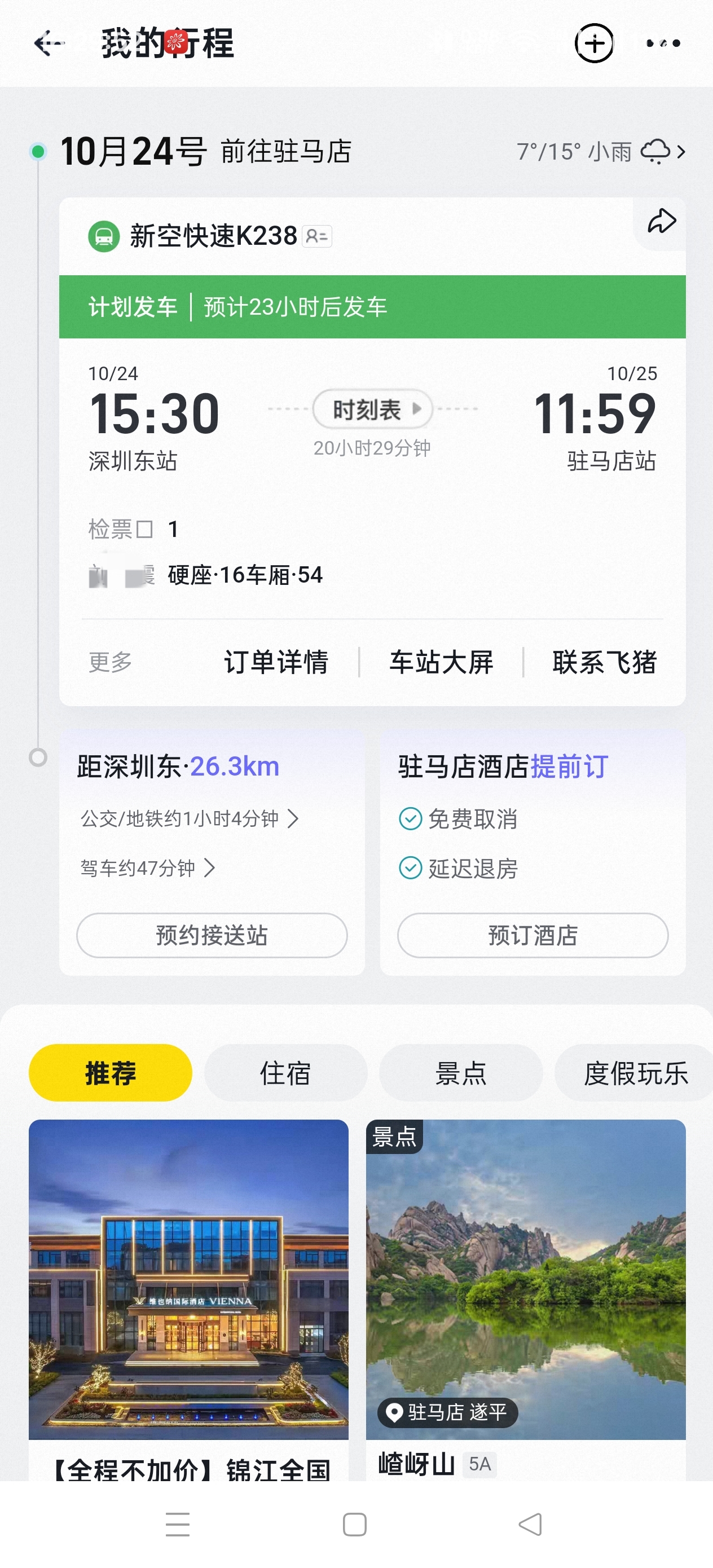
Task: Tap the system home button
Action: [354, 1525]
